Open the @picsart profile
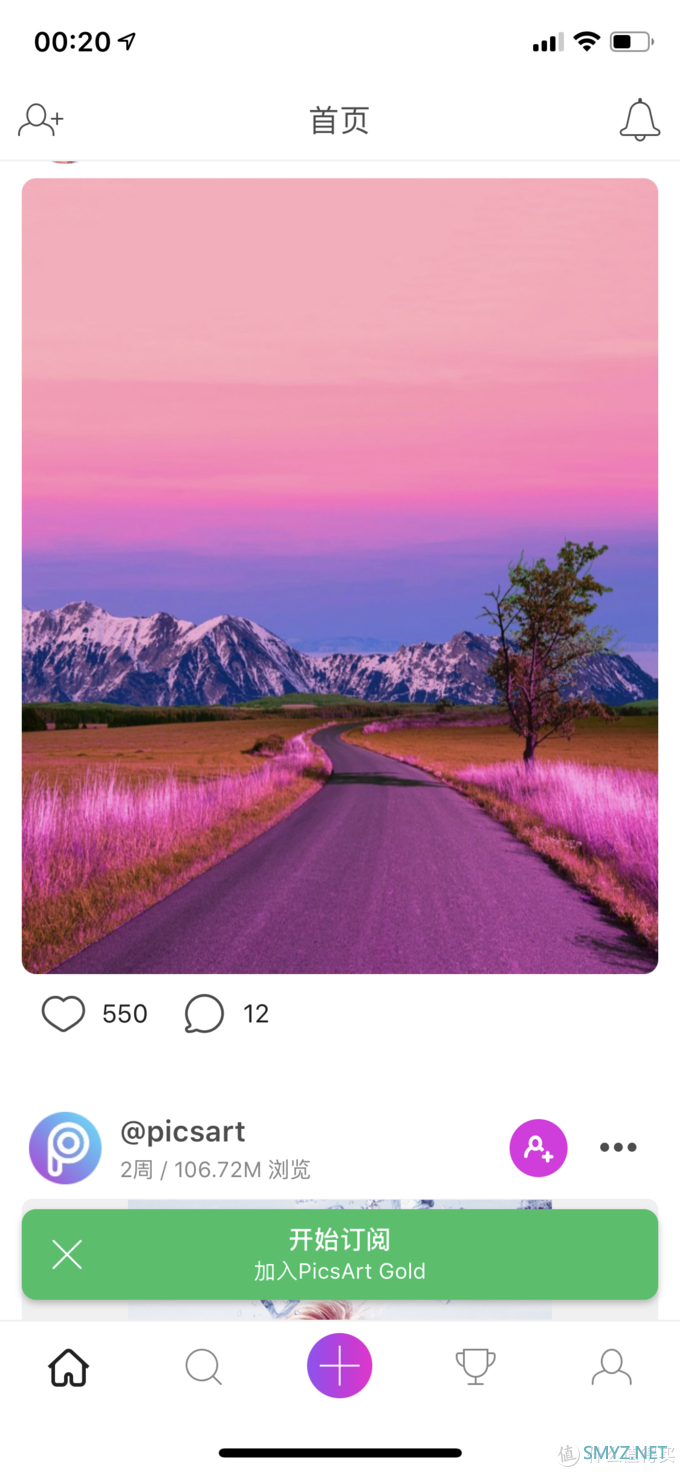680x1472 pixels. point(182,1132)
